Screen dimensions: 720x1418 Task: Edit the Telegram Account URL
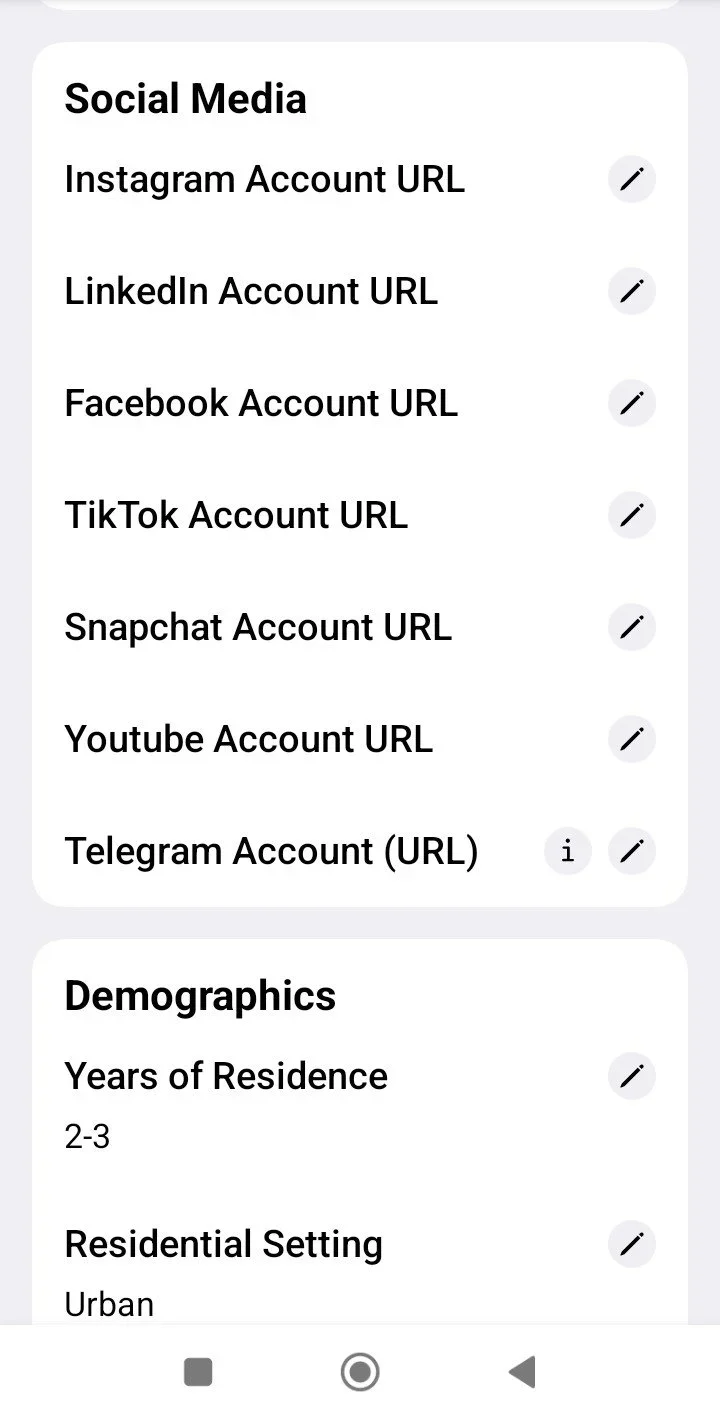coord(631,852)
